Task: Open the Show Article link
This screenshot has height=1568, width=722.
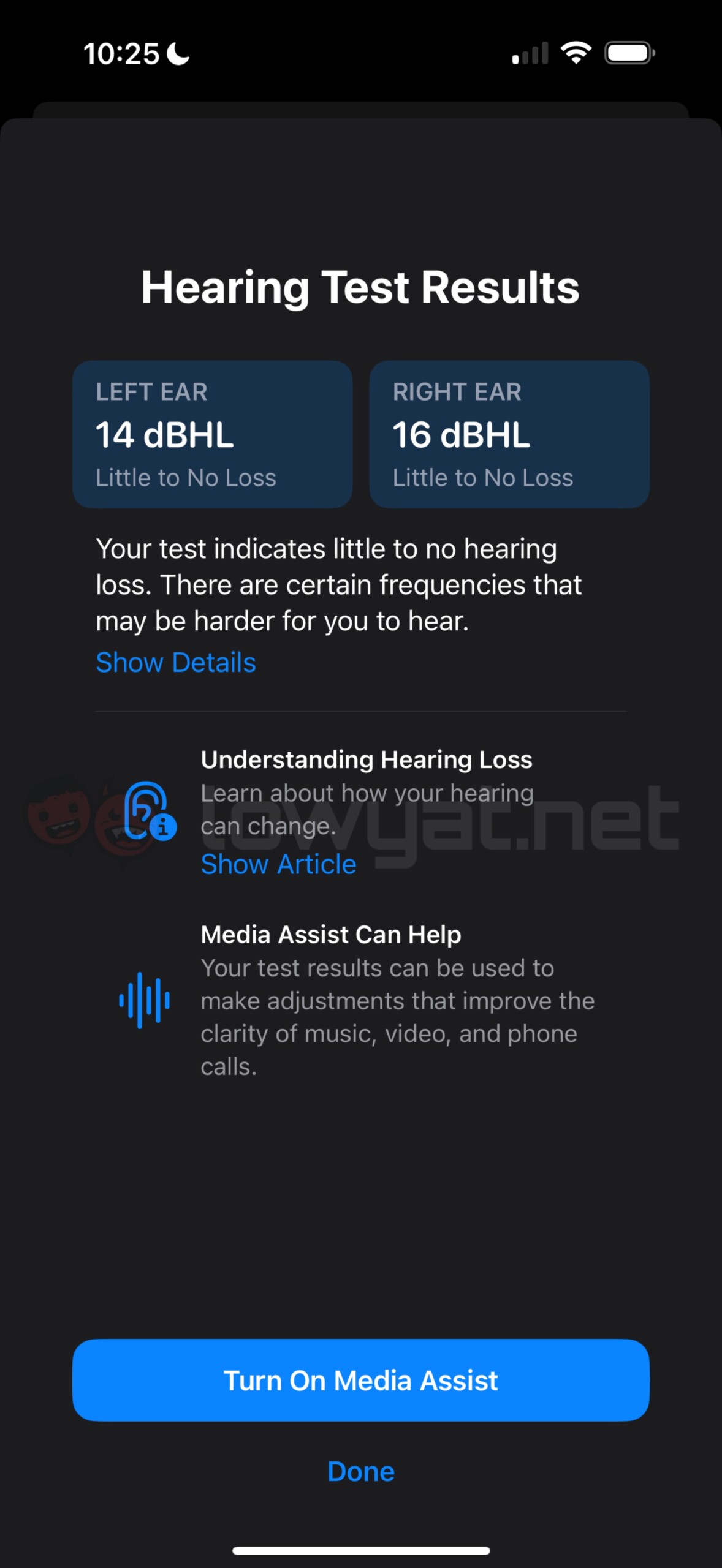Action: (x=278, y=864)
